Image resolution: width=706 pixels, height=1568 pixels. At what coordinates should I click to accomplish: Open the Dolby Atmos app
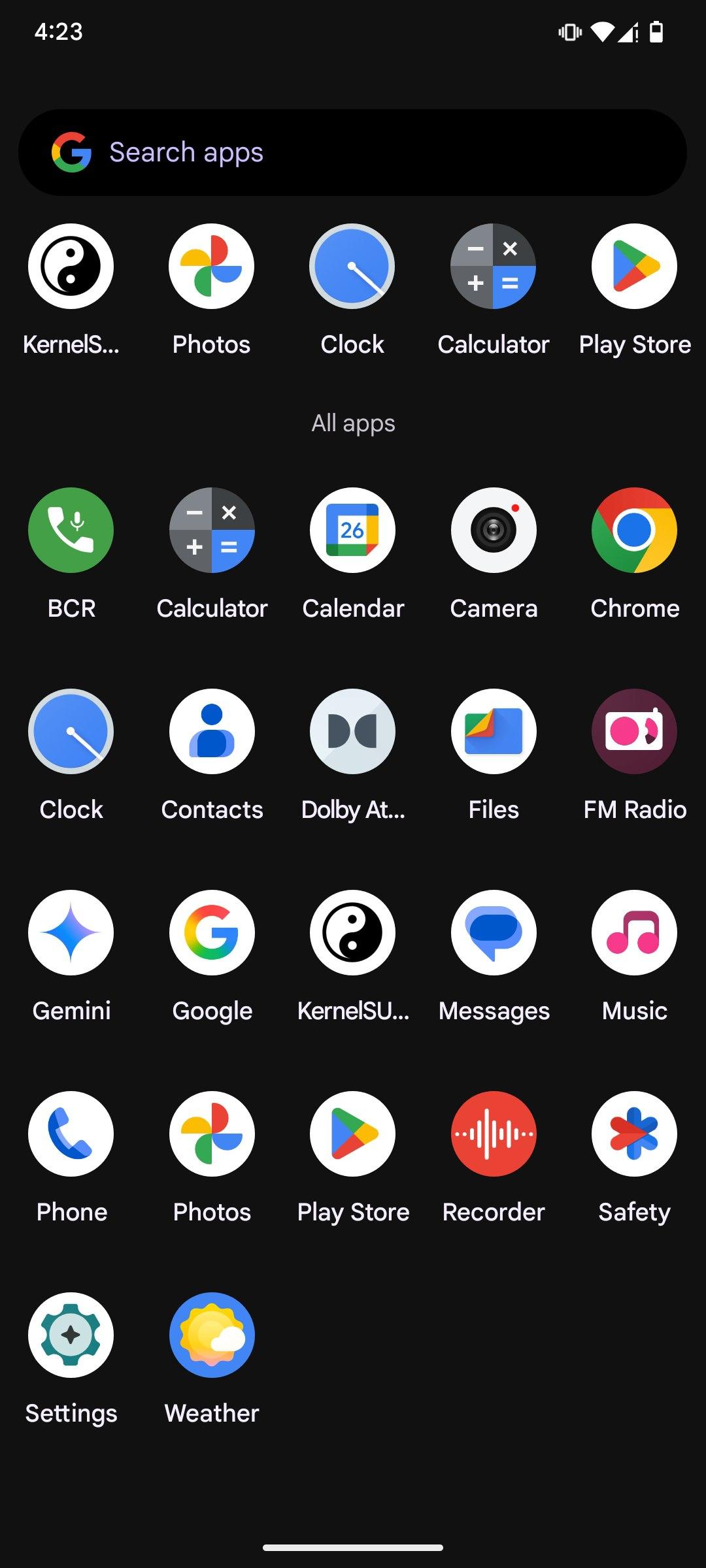[353, 732]
